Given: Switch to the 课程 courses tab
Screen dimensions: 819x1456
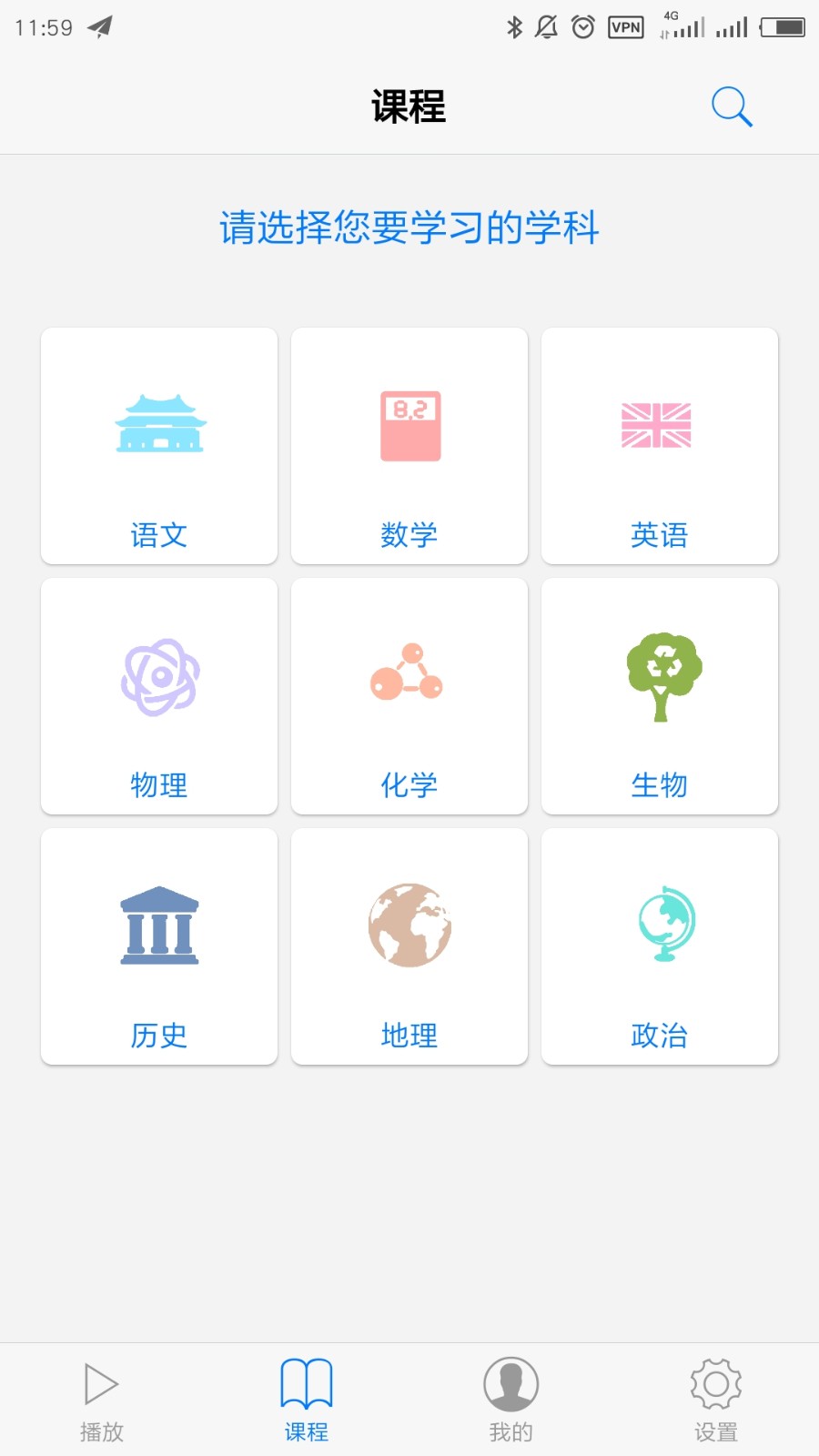Looking at the screenshot, I should point(306,1397).
